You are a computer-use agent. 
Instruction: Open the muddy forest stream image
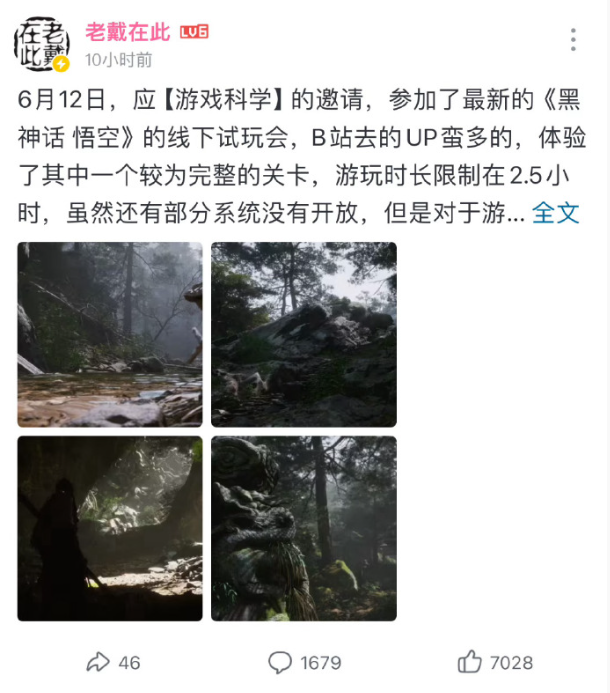point(110,334)
